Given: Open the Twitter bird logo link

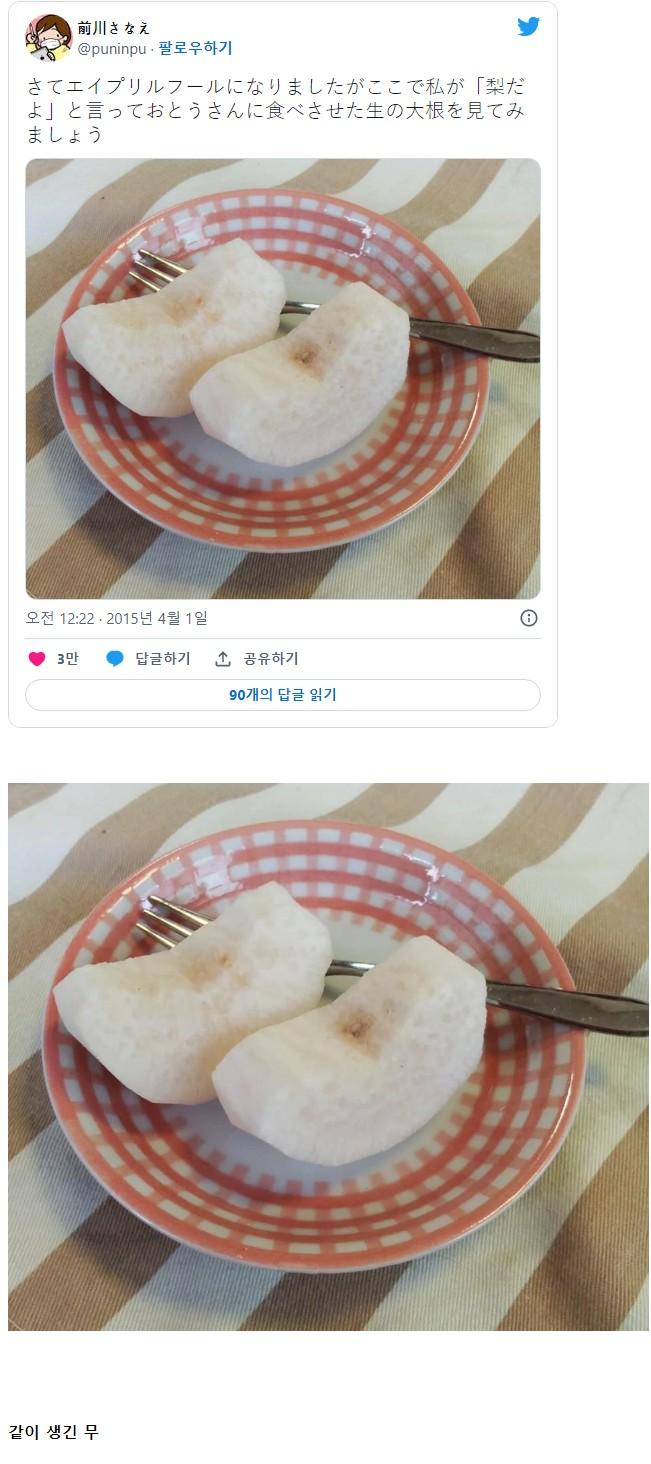Looking at the screenshot, I should pos(528,27).
